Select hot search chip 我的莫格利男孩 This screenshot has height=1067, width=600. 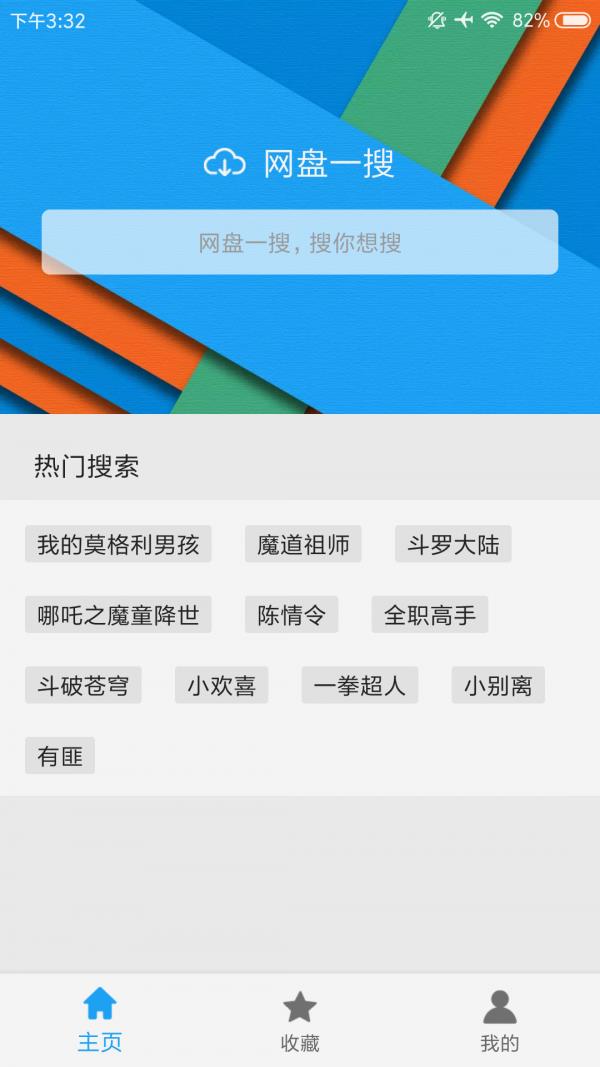tap(118, 545)
